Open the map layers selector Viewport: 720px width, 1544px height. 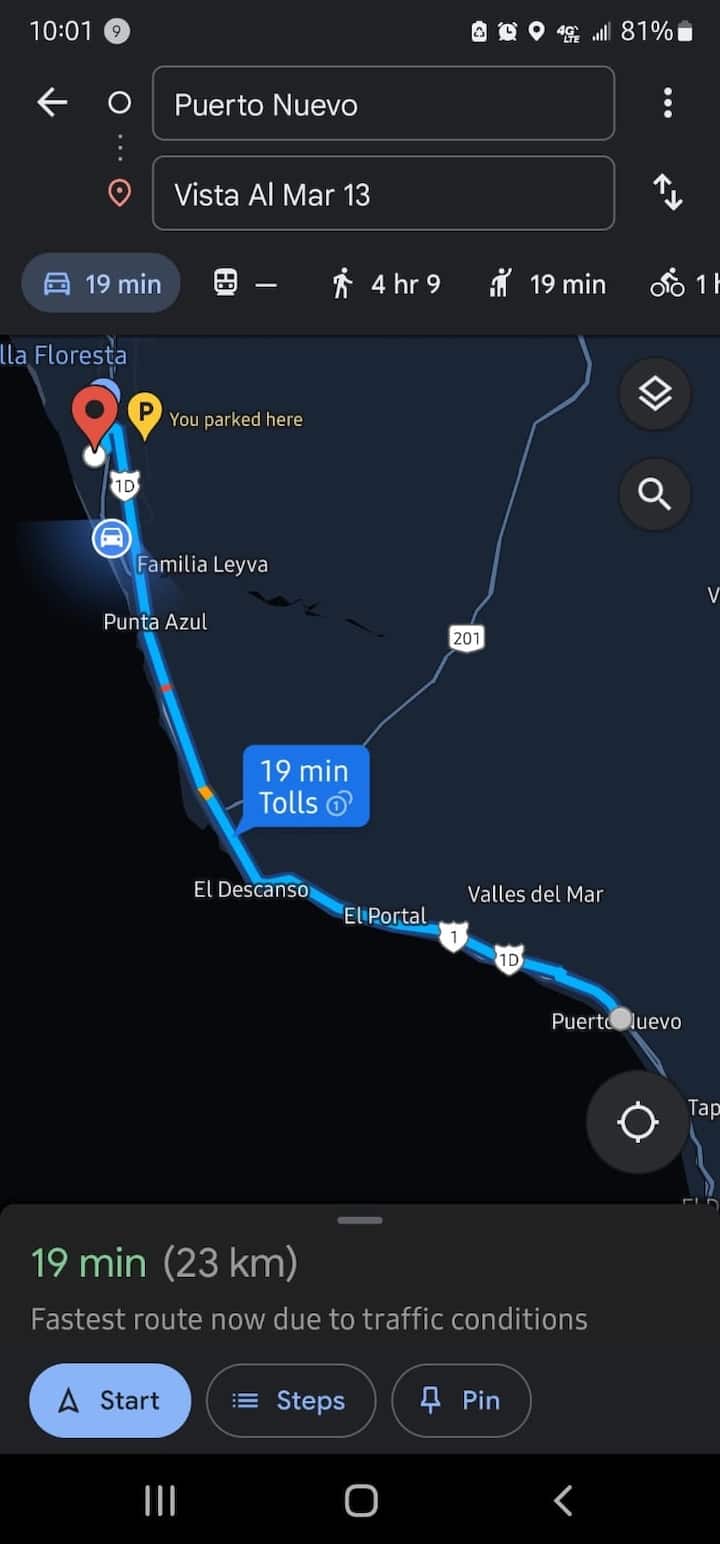(654, 395)
